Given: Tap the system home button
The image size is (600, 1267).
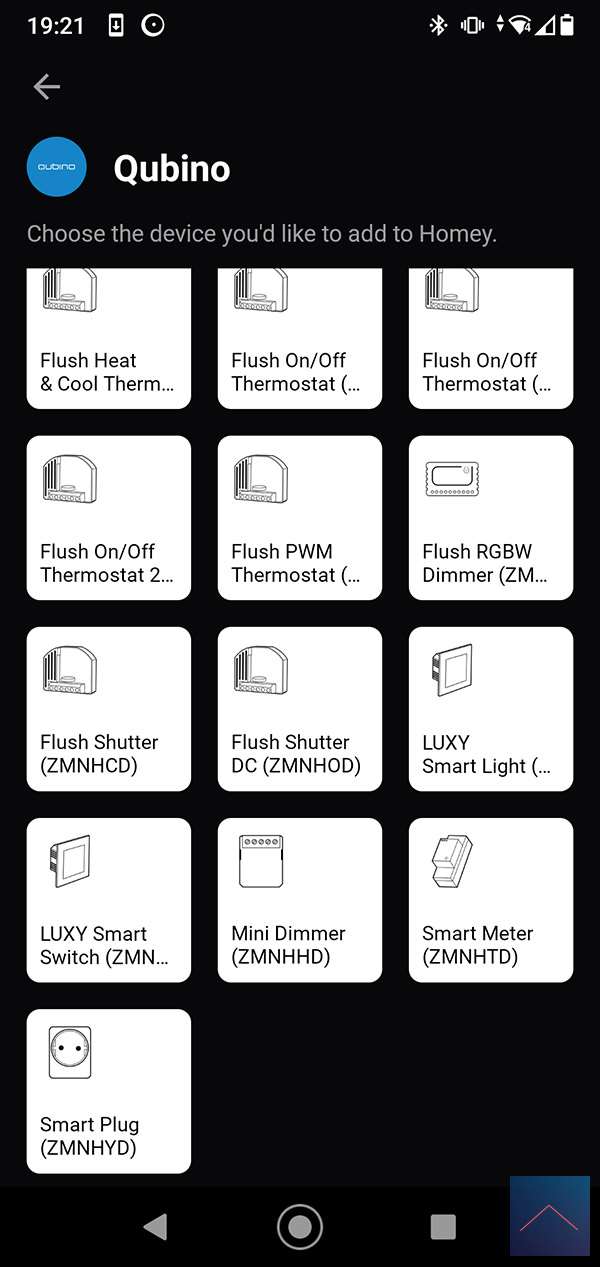Looking at the screenshot, I should pyautogui.click(x=299, y=1226).
